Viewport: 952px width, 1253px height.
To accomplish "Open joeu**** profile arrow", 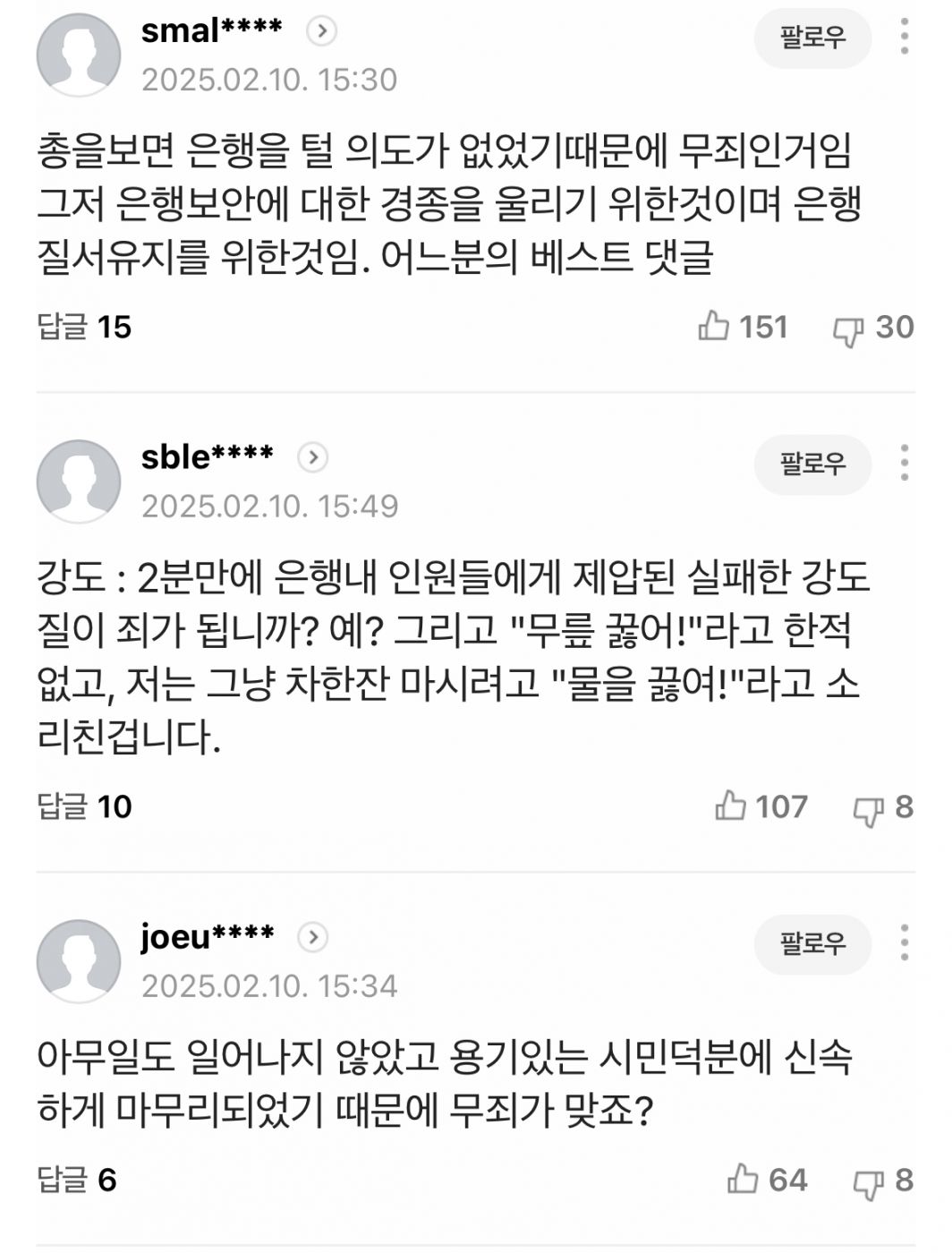I will coord(312,937).
